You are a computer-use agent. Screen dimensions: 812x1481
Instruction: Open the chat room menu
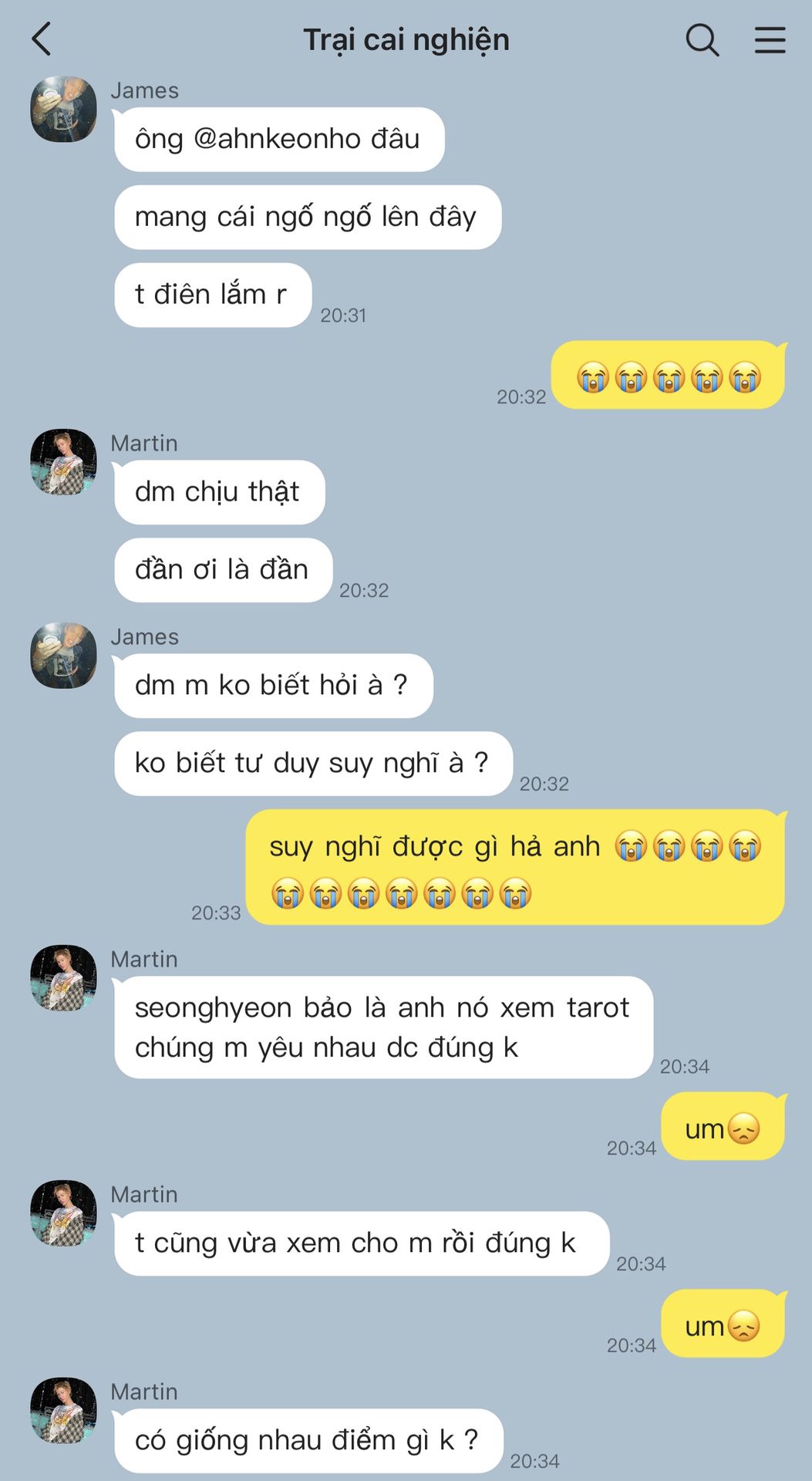pyautogui.click(x=770, y=39)
